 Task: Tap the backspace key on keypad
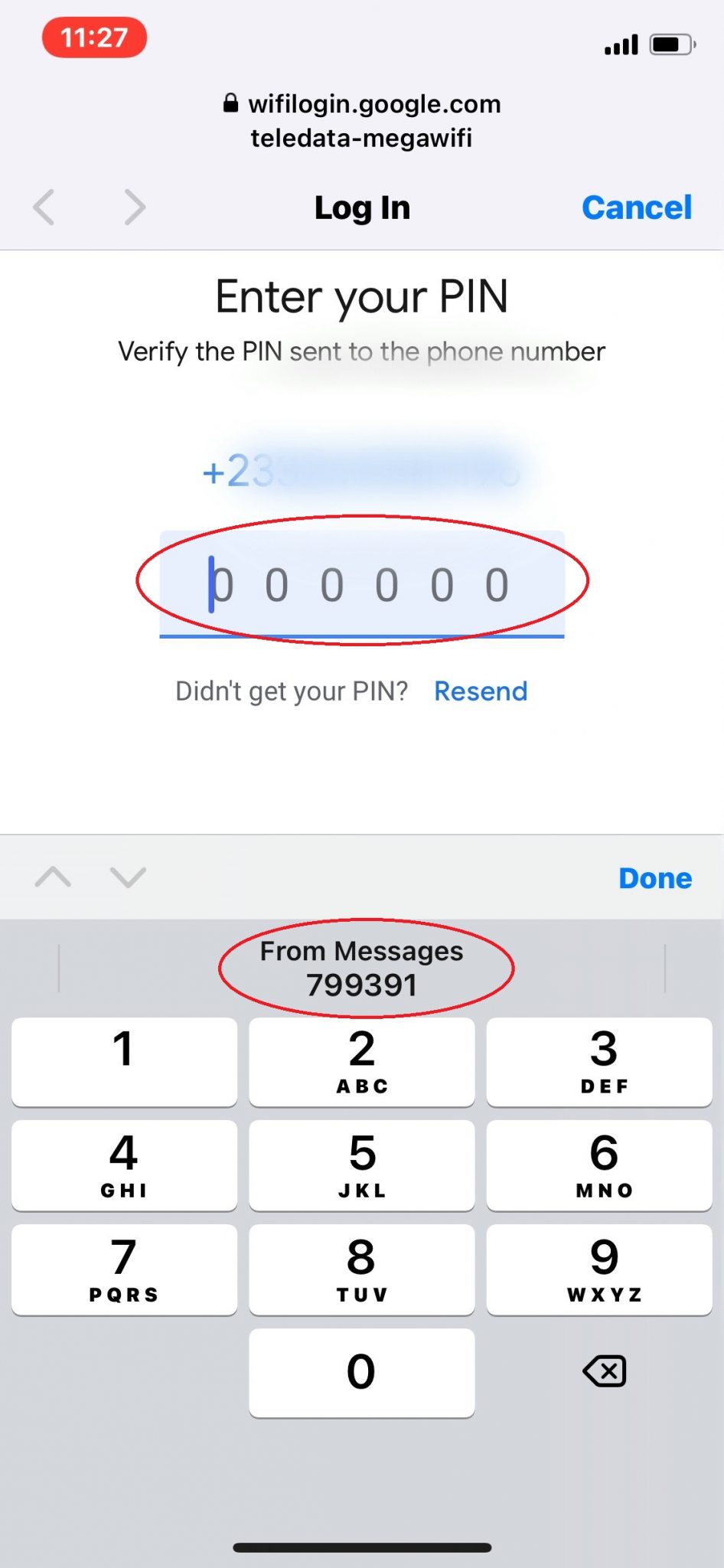pyautogui.click(x=603, y=1372)
